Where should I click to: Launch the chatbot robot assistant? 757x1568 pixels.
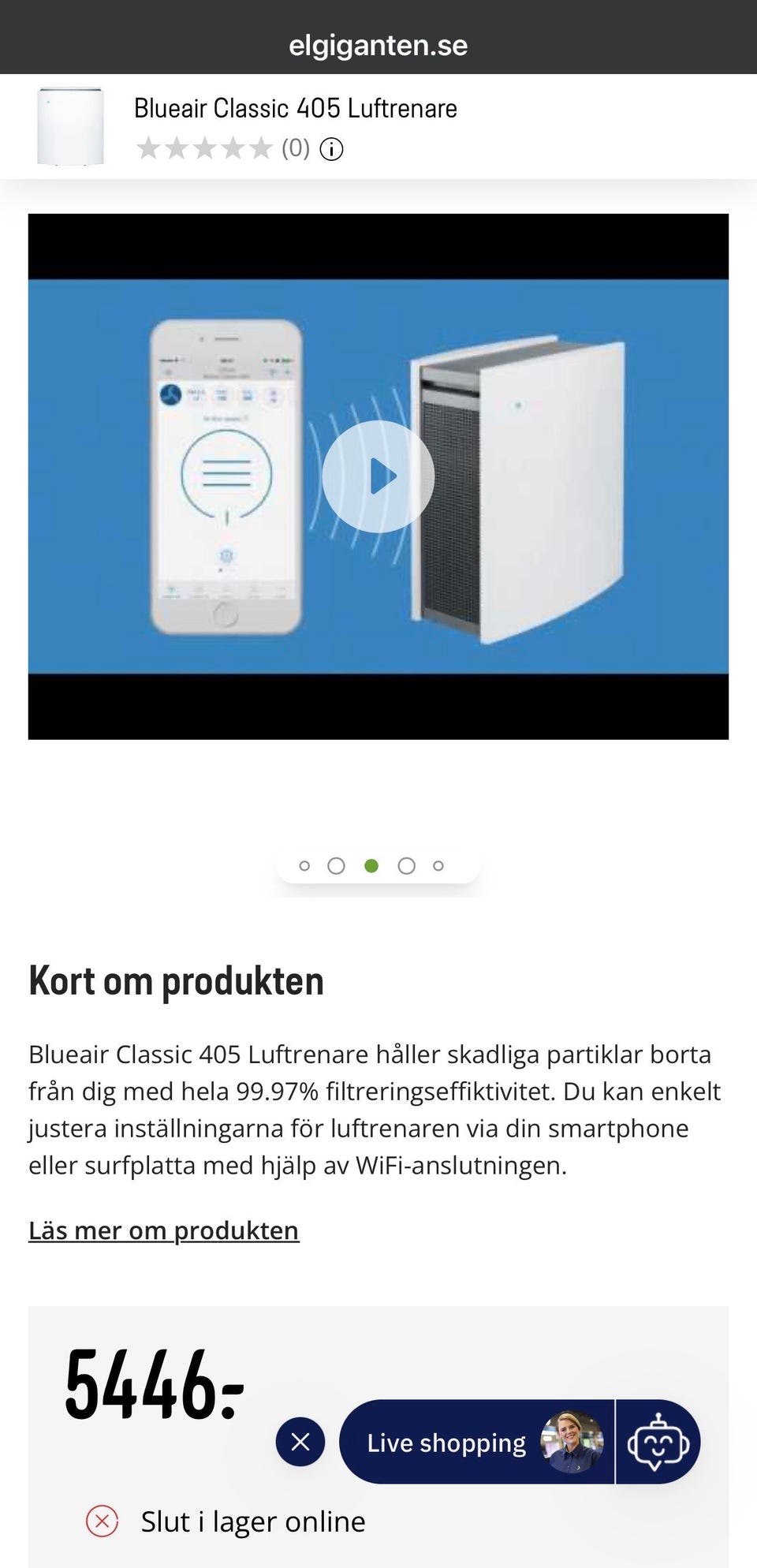pos(659,1442)
